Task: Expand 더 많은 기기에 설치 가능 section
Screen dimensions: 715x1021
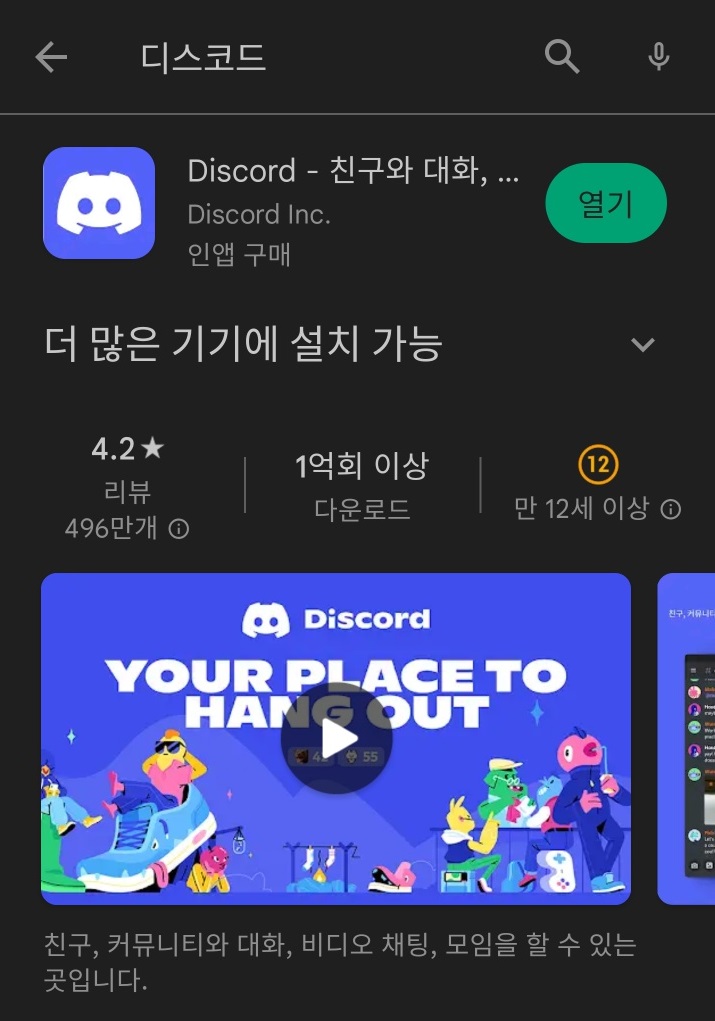Action: pos(642,345)
